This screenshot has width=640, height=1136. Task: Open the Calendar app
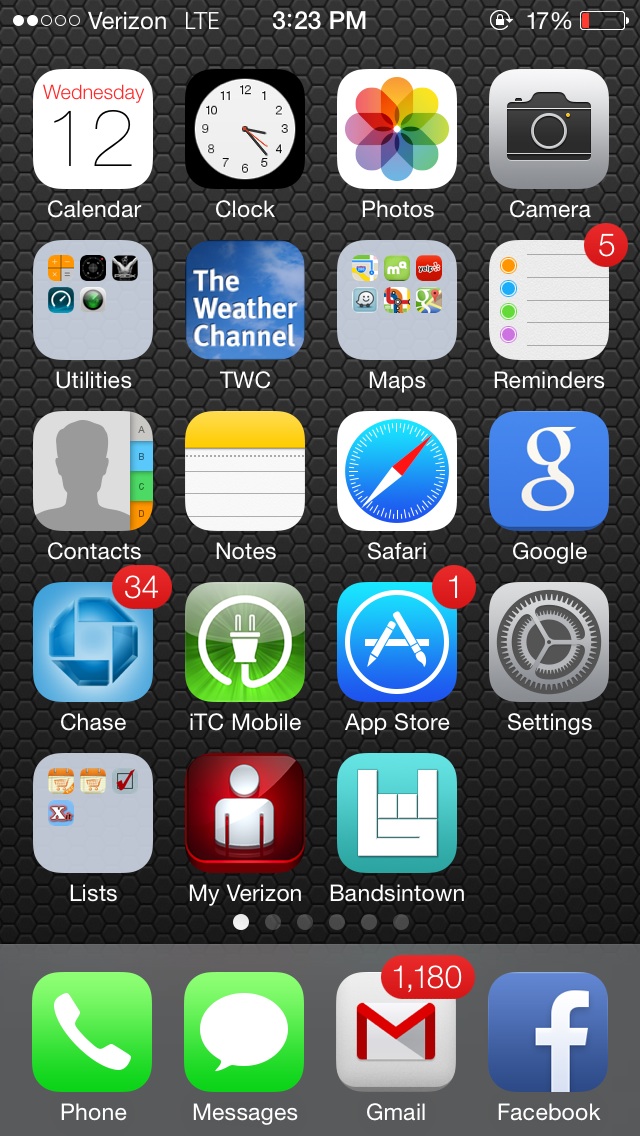pos(93,129)
